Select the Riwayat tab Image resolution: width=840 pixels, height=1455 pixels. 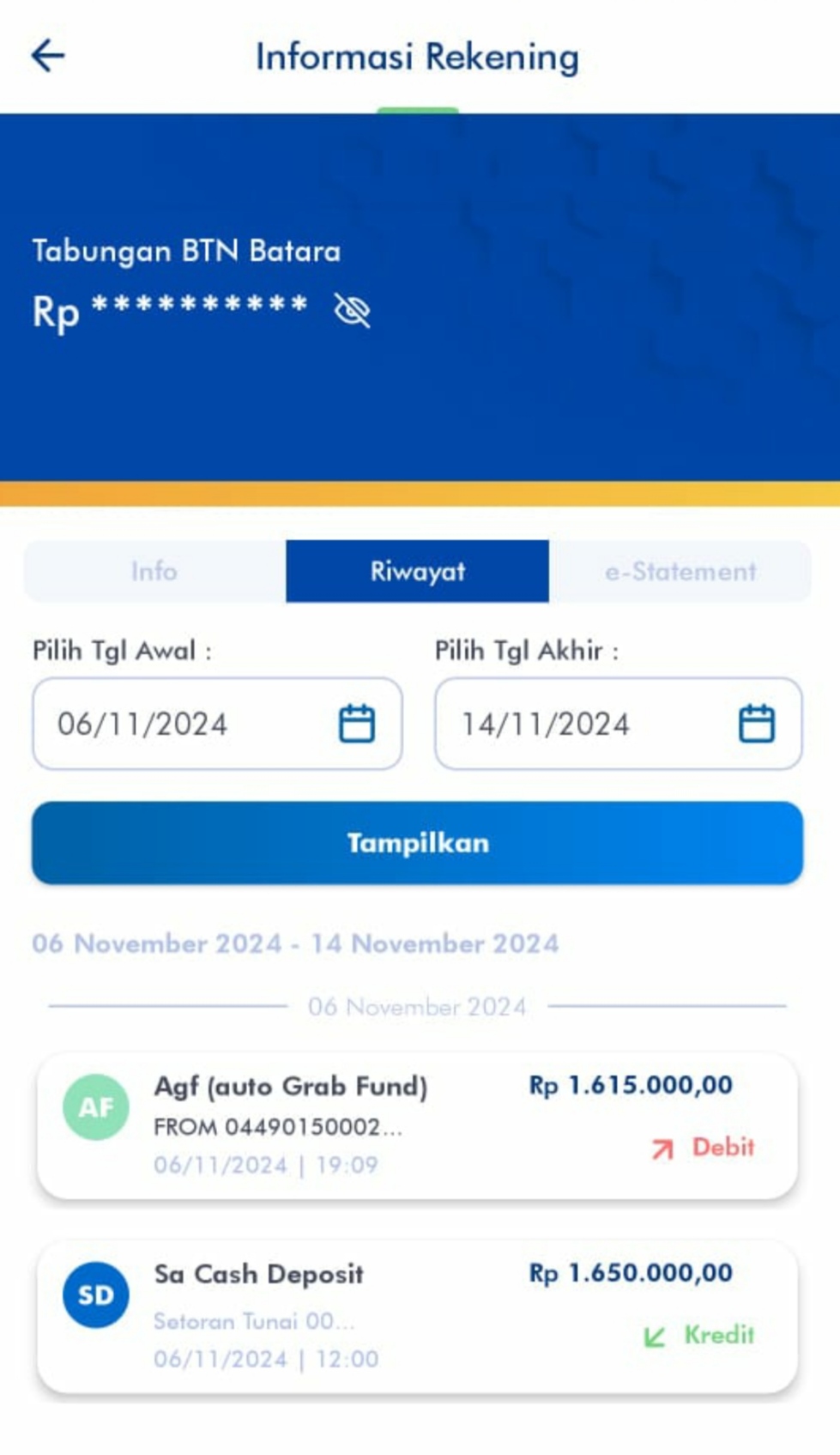417,571
